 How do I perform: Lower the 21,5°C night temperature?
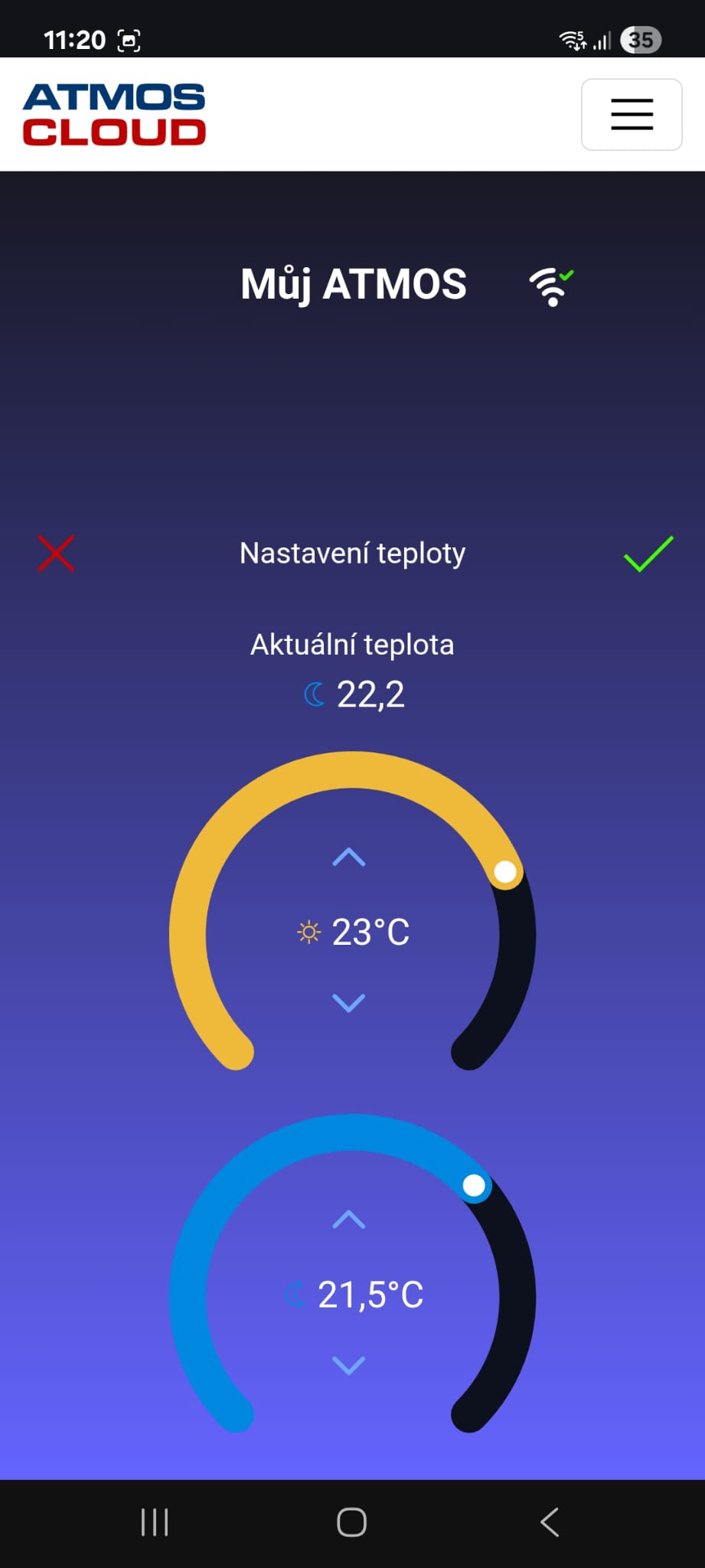tap(349, 1364)
